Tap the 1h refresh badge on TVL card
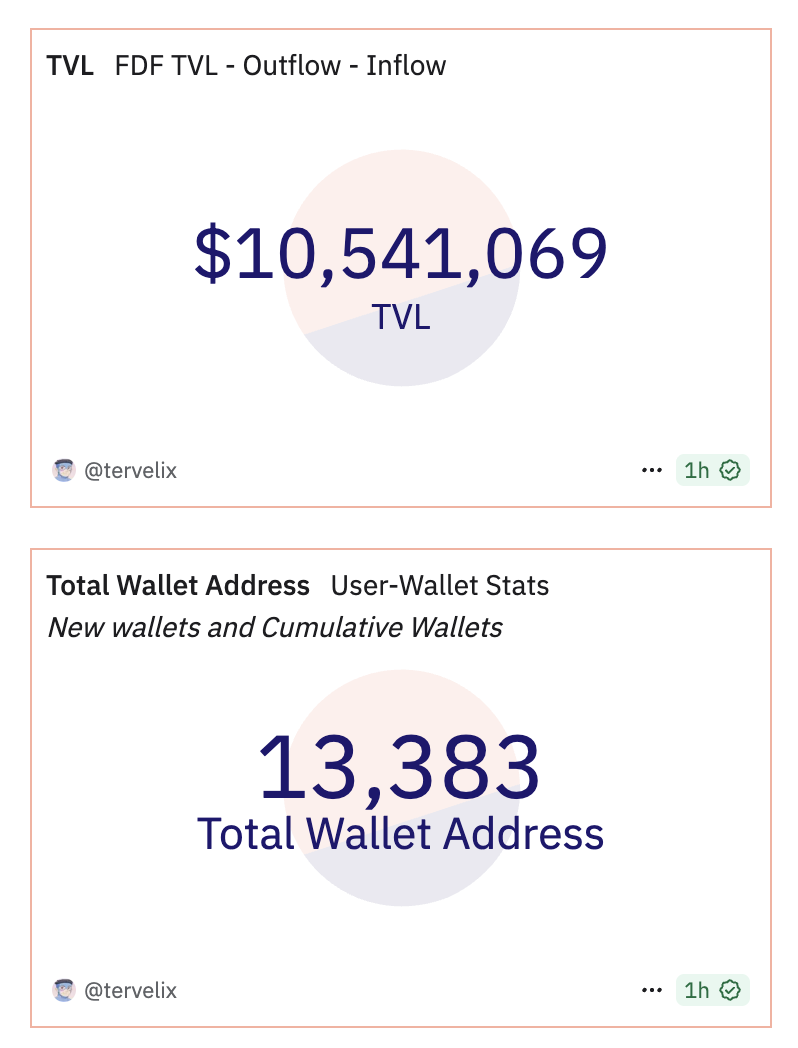 pyautogui.click(x=712, y=470)
